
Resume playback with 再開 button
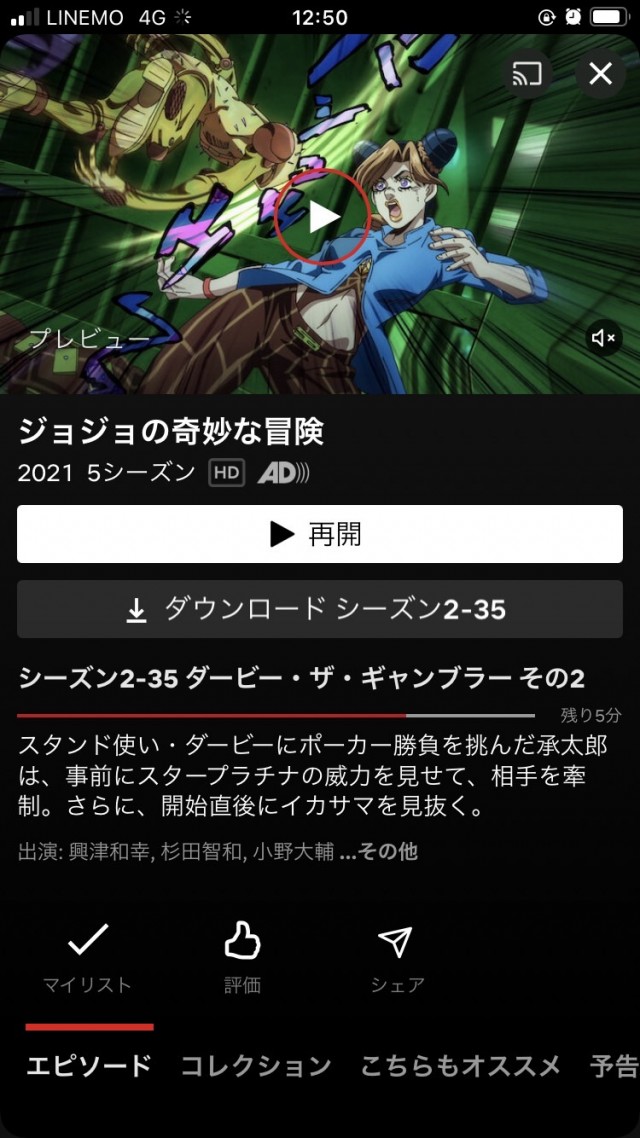pyautogui.click(x=320, y=534)
